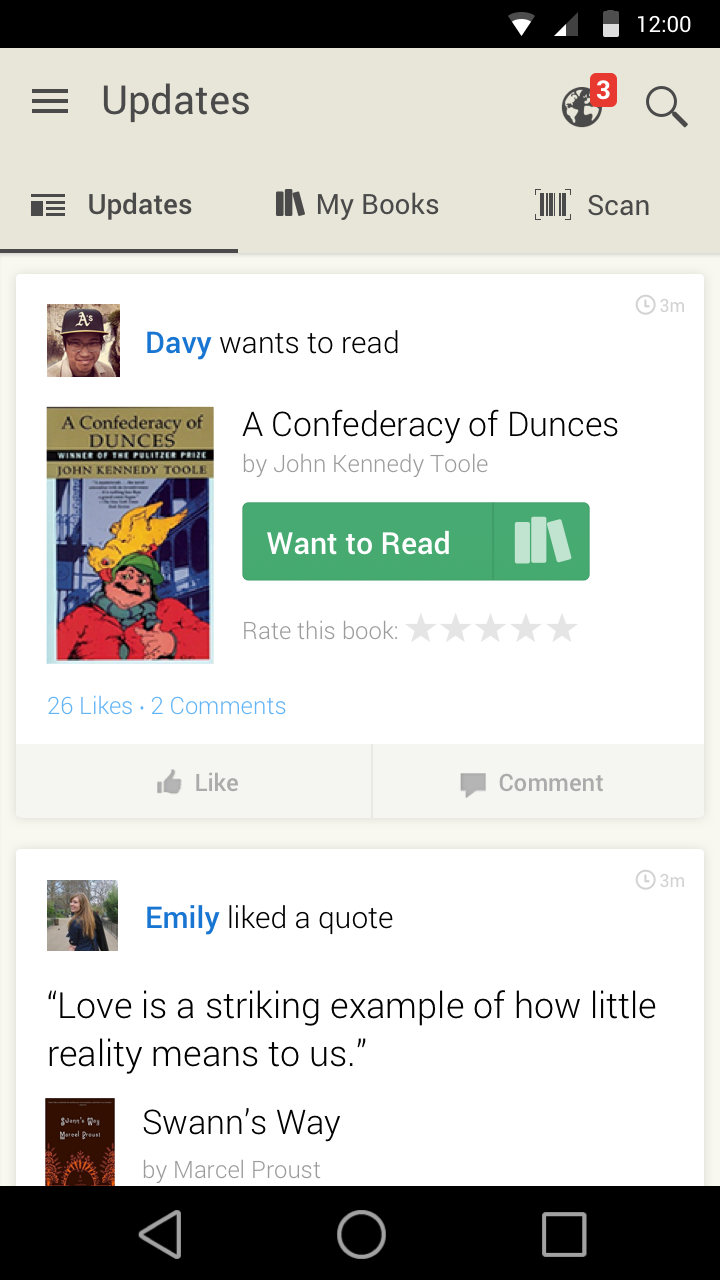Screen dimensions: 720x1280
Task: Tap the bookshelf icon inside Want to Read
Action: 541,541
